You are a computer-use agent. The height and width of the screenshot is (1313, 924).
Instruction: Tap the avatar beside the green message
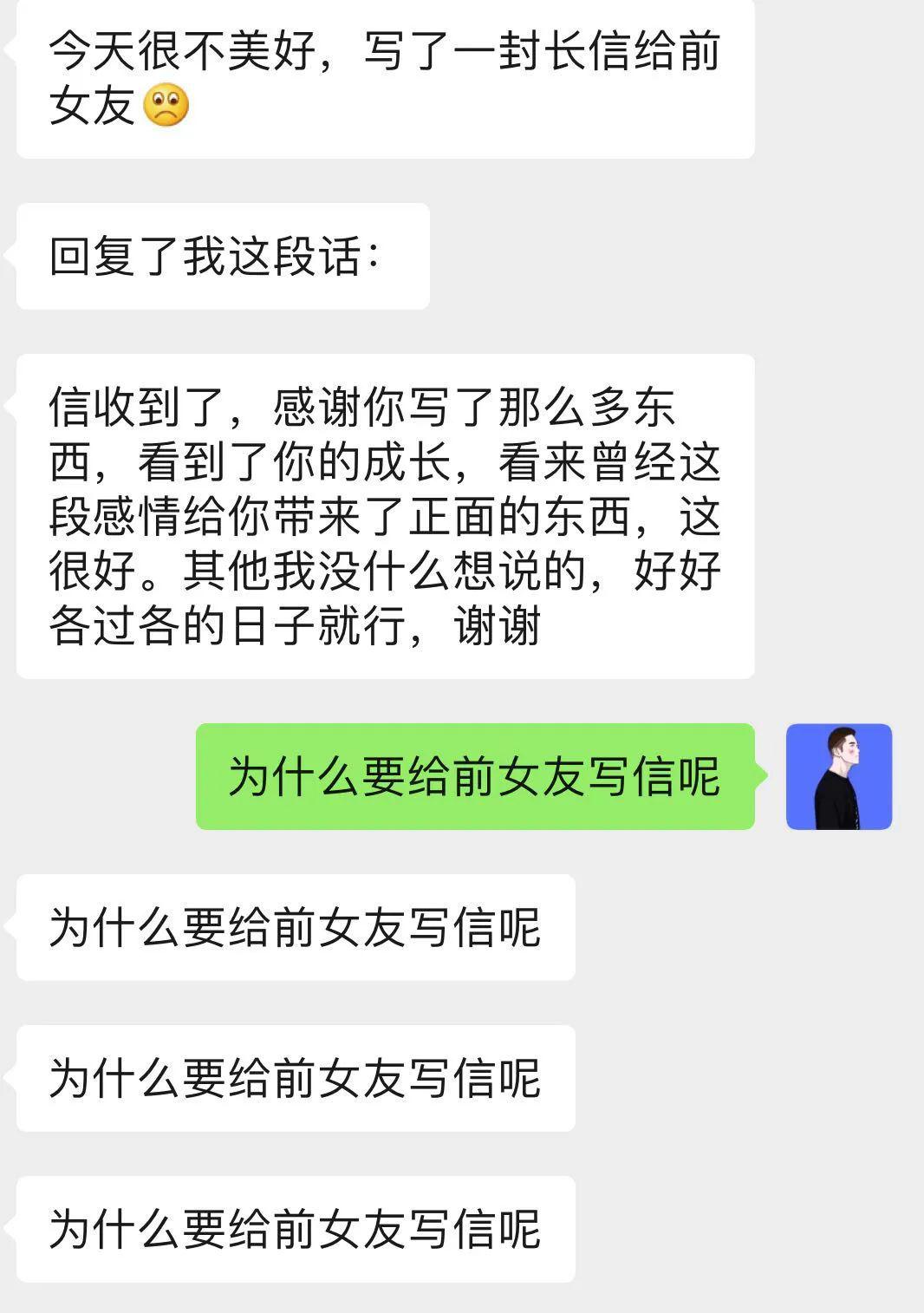tap(839, 778)
